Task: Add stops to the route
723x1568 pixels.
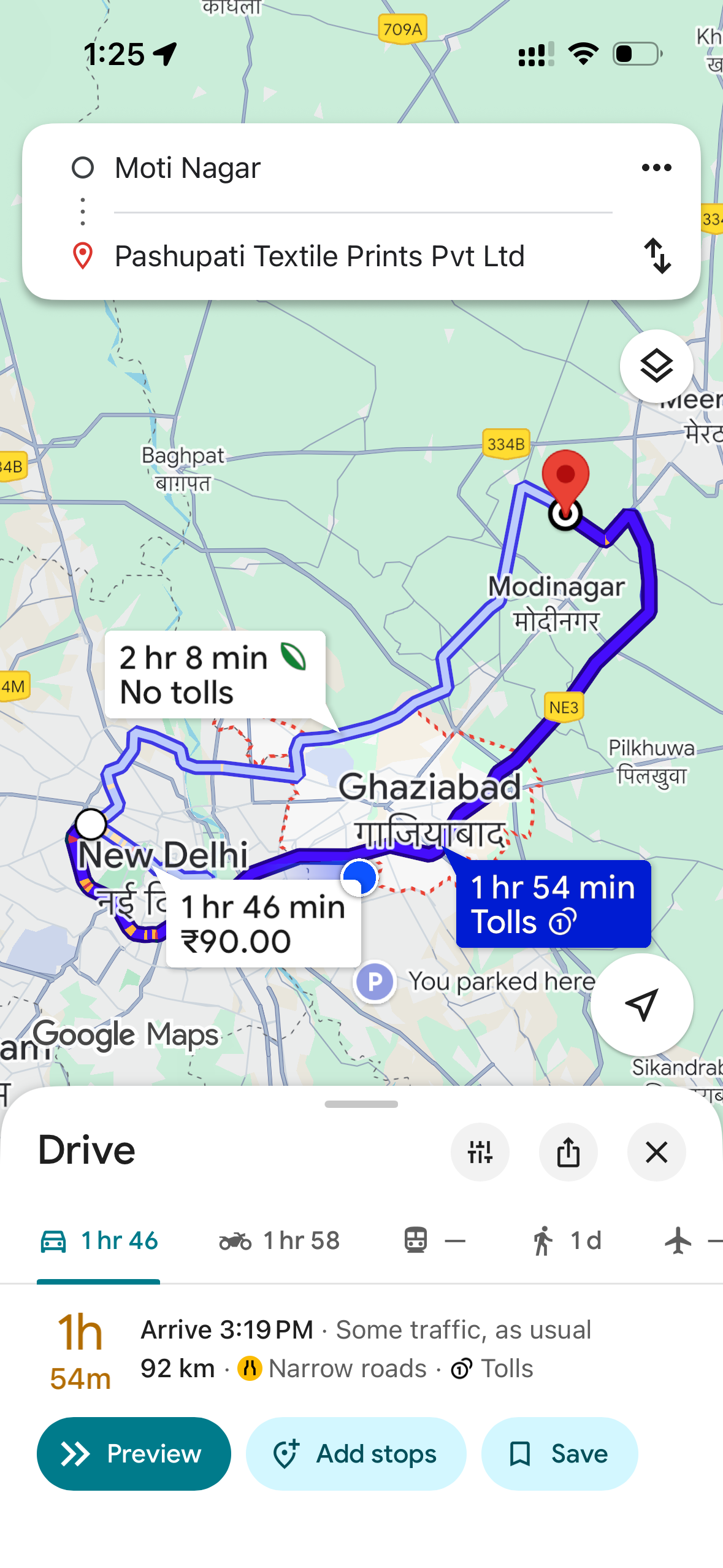Action: [x=356, y=1453]
